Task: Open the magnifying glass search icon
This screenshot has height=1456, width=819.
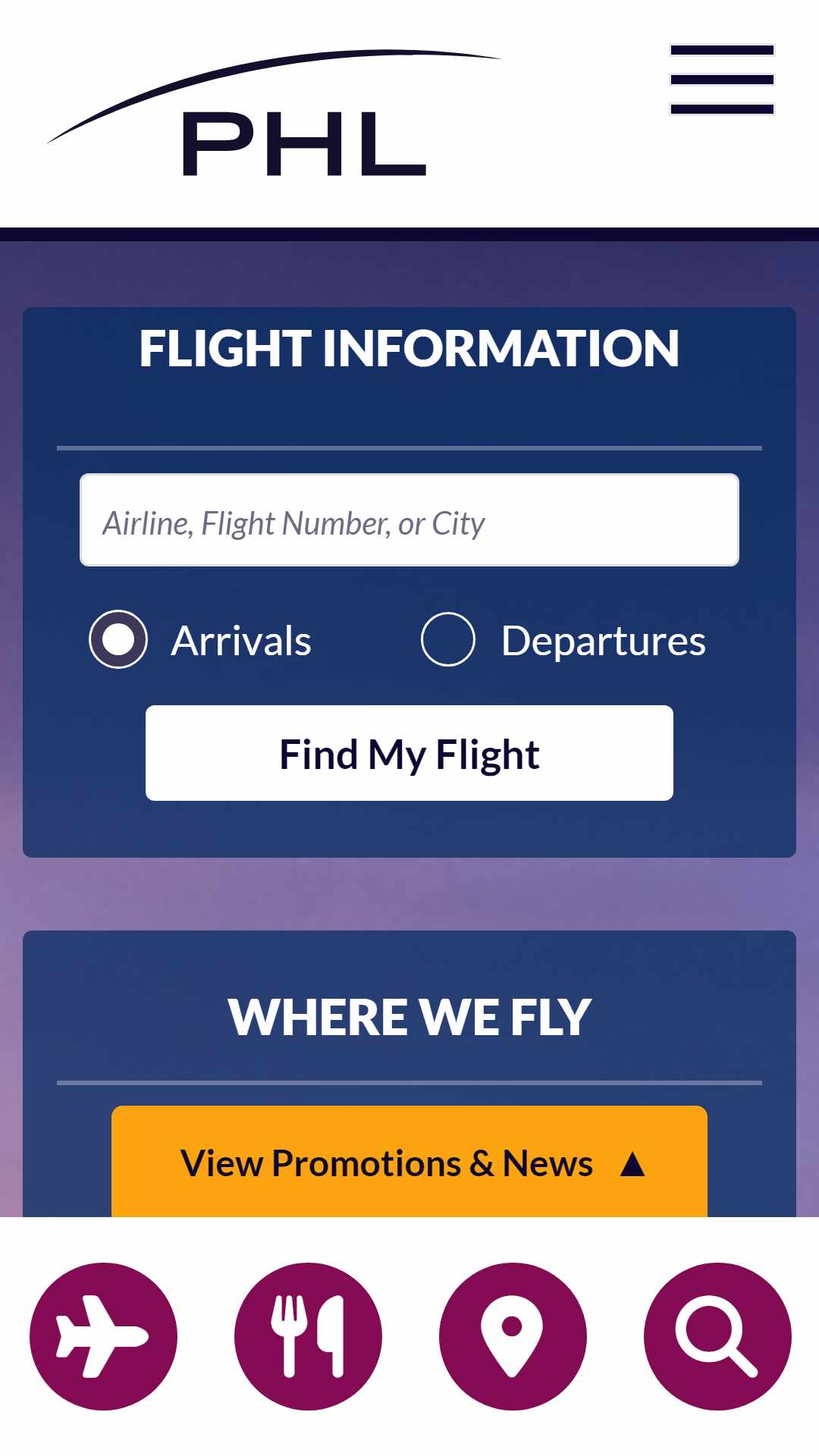Action: [x=717, y=1336]
